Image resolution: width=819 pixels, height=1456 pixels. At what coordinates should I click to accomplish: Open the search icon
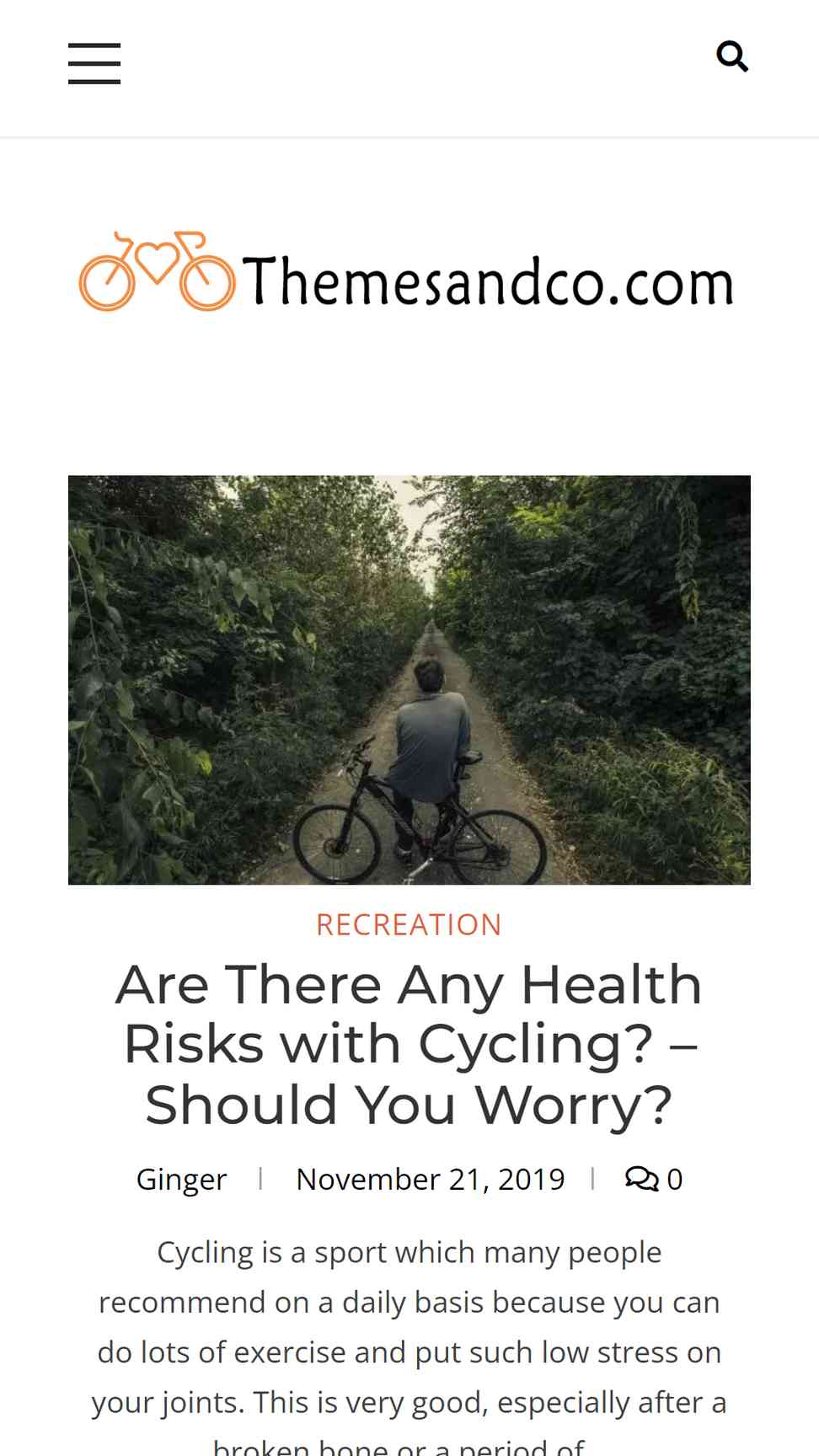point(731,57)
